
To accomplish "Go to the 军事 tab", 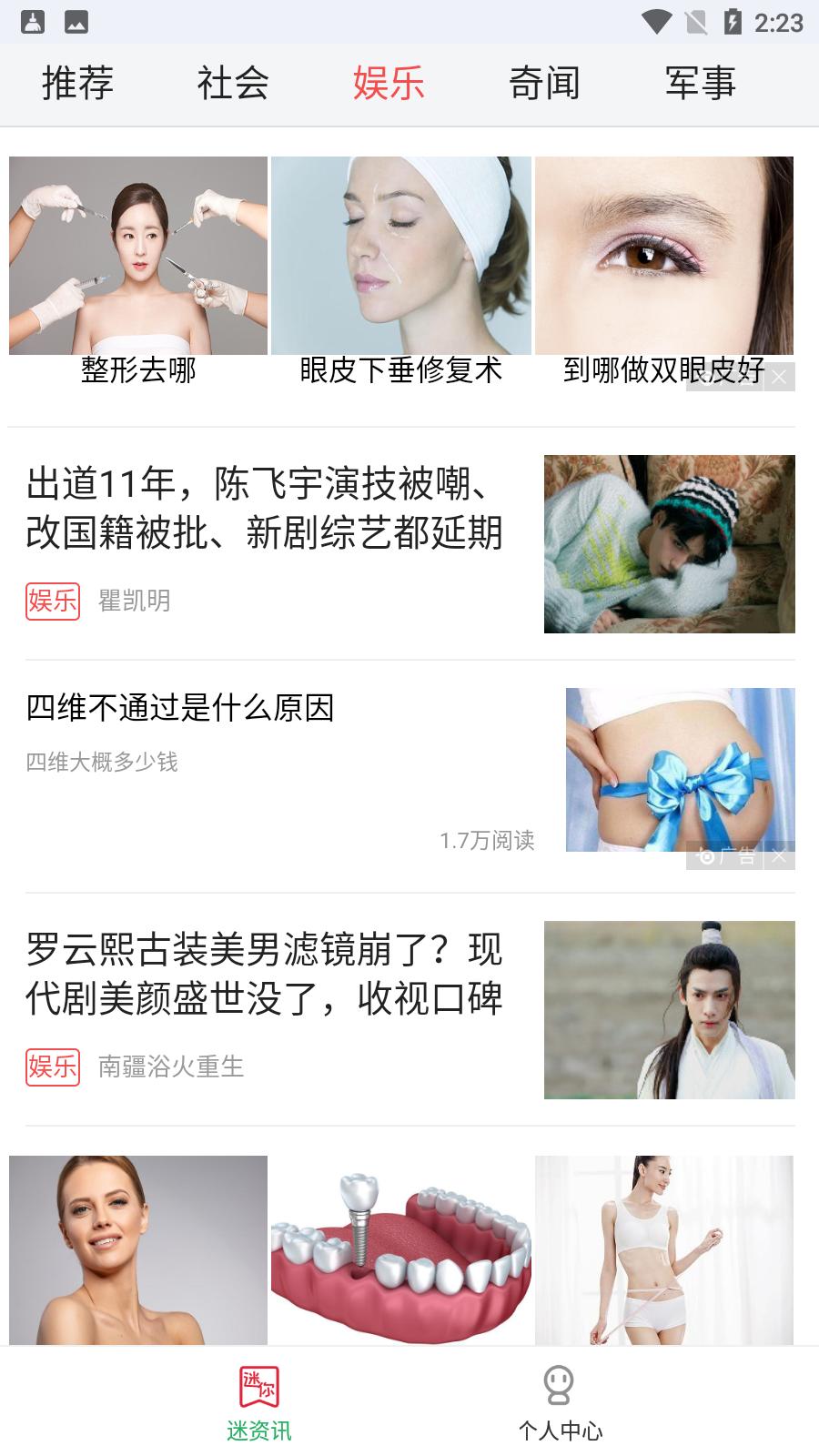I will pyautogui.click(x=700, y=84).
